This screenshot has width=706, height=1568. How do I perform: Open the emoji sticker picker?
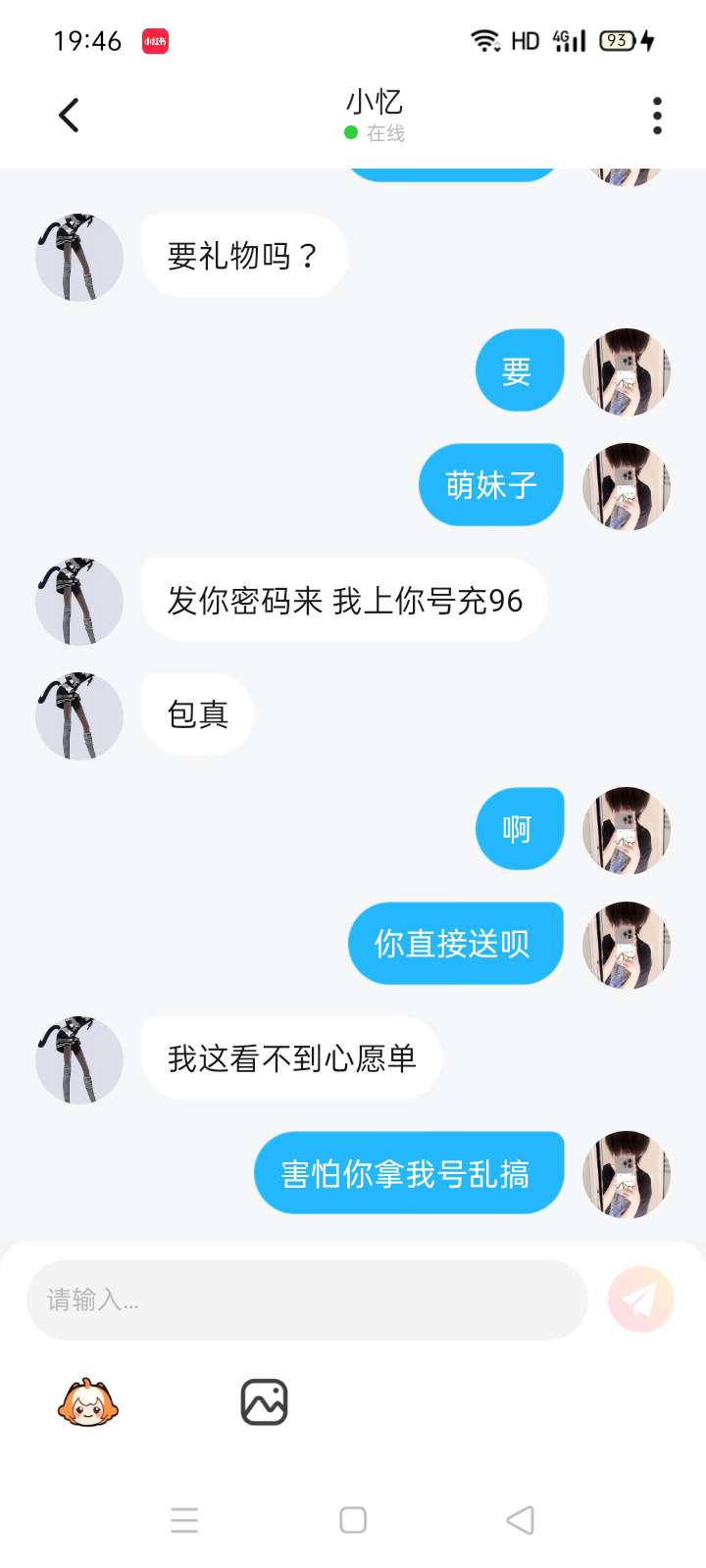[87, 1402]
